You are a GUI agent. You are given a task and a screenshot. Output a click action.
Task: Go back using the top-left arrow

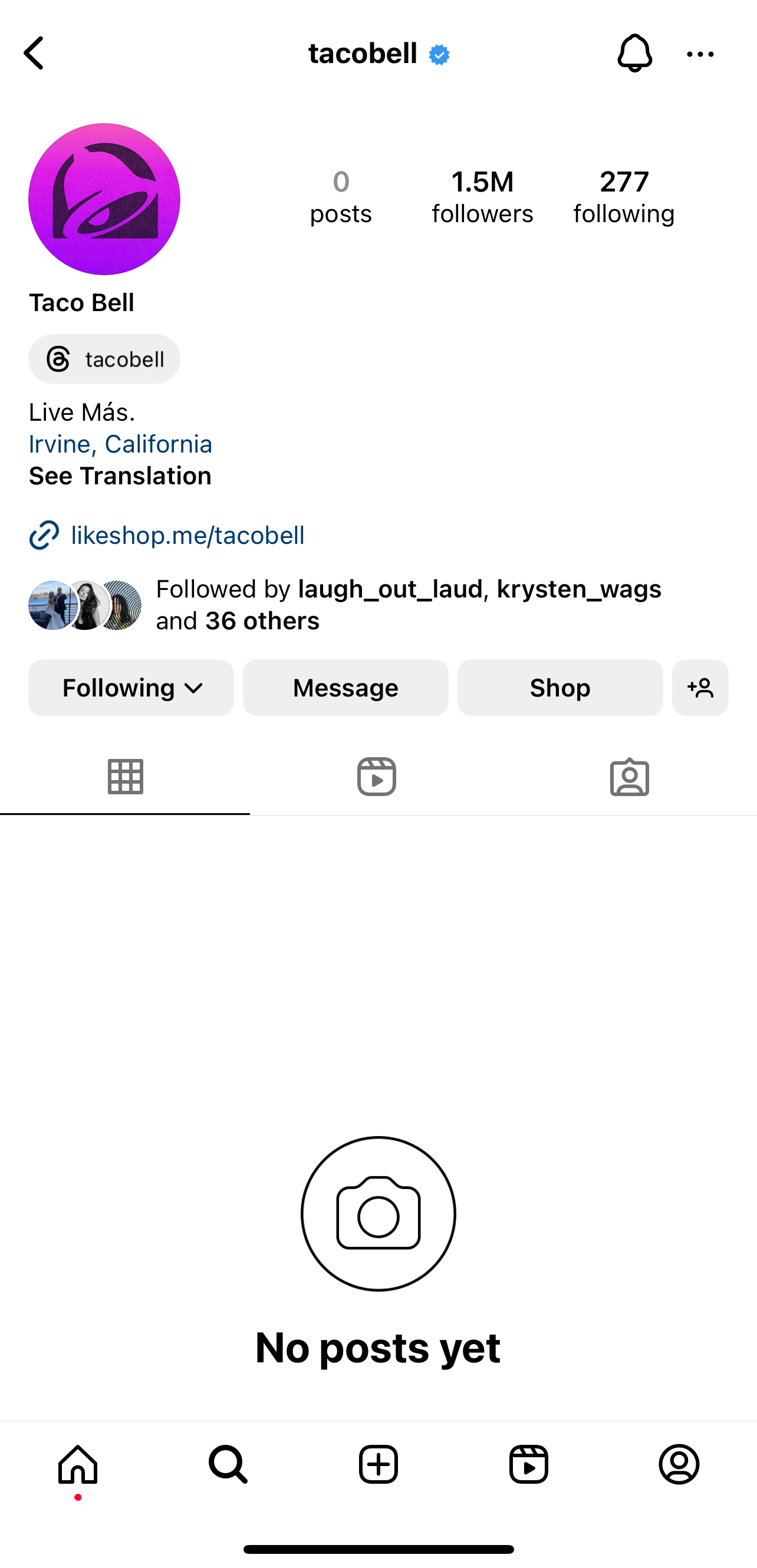pyautogui.click(x=34, y=54)
